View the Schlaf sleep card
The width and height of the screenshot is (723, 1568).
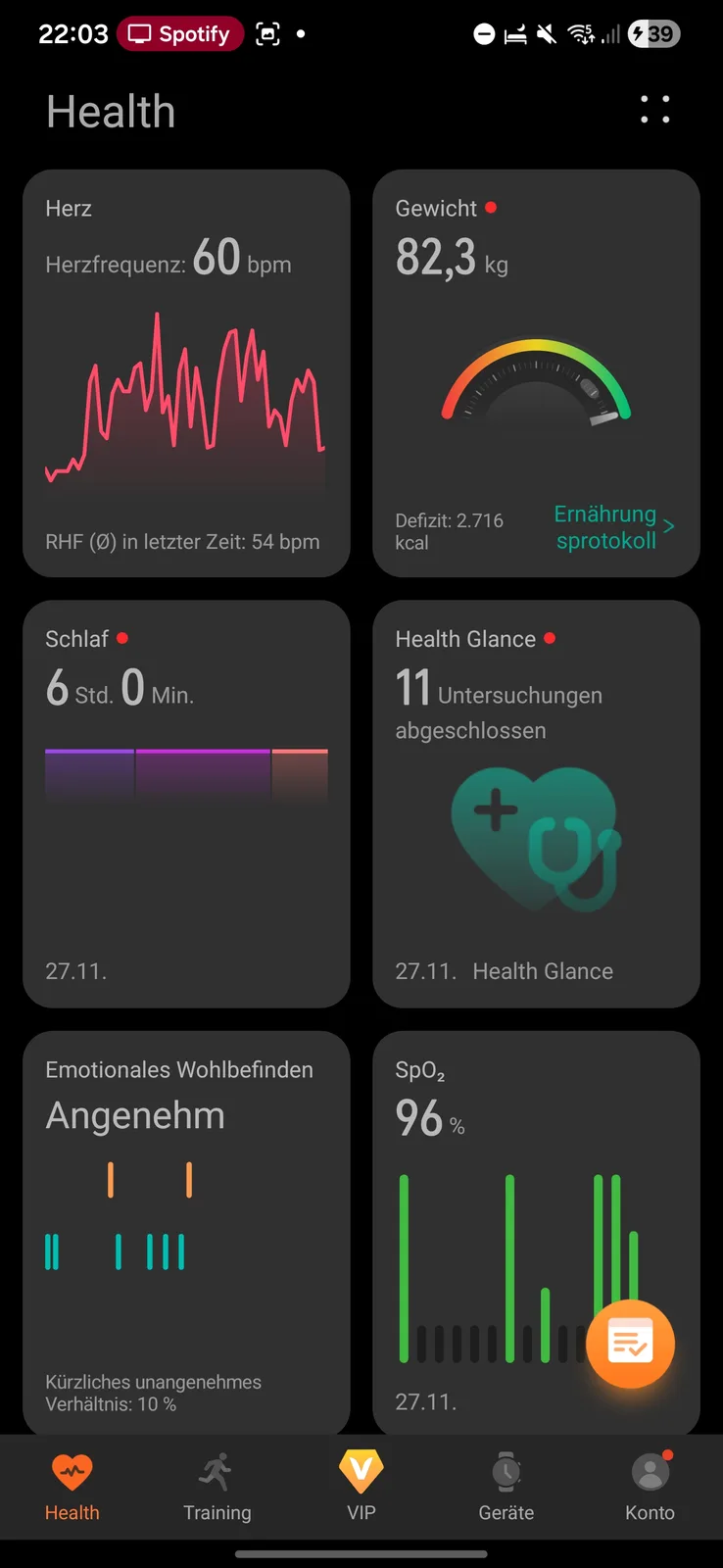[186, 804]
